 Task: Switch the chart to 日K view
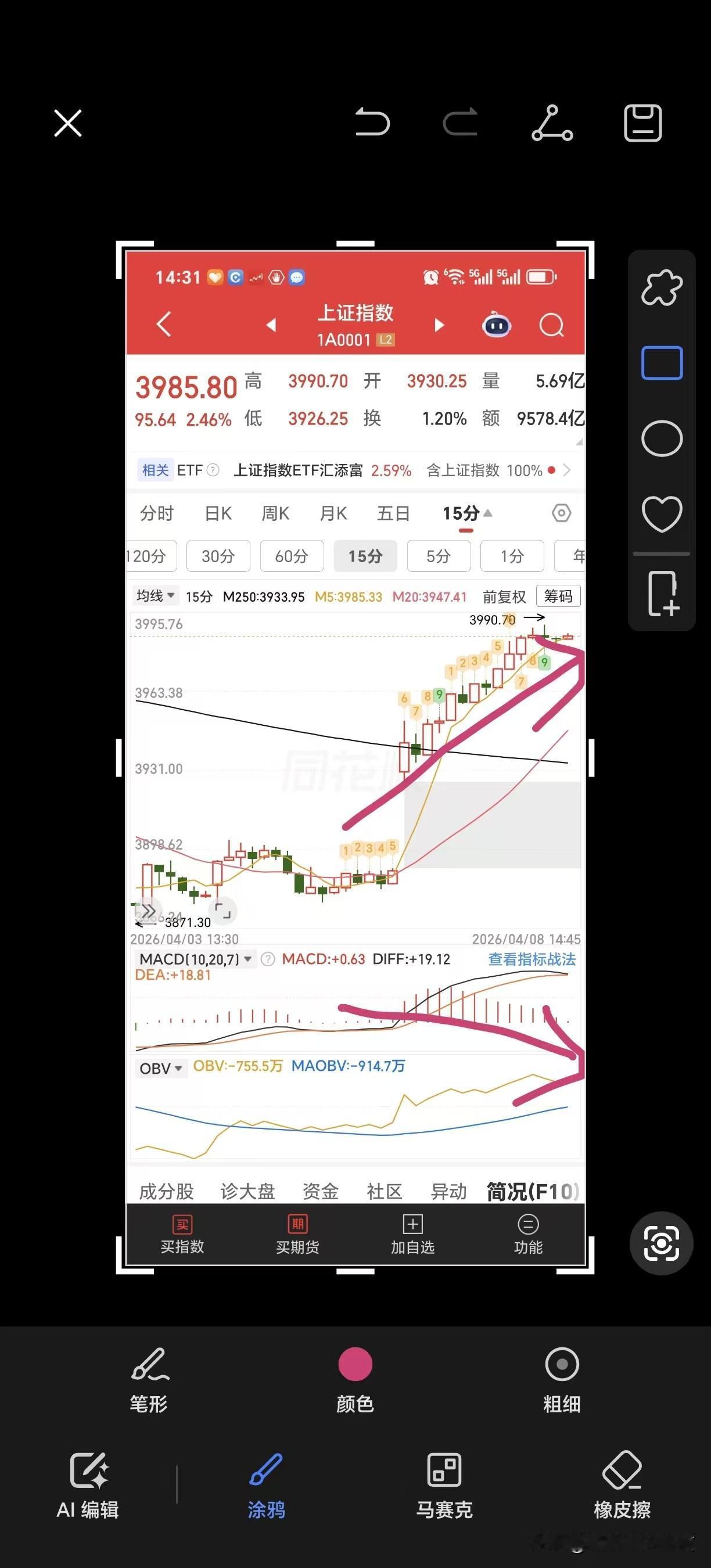coord(217,513)
